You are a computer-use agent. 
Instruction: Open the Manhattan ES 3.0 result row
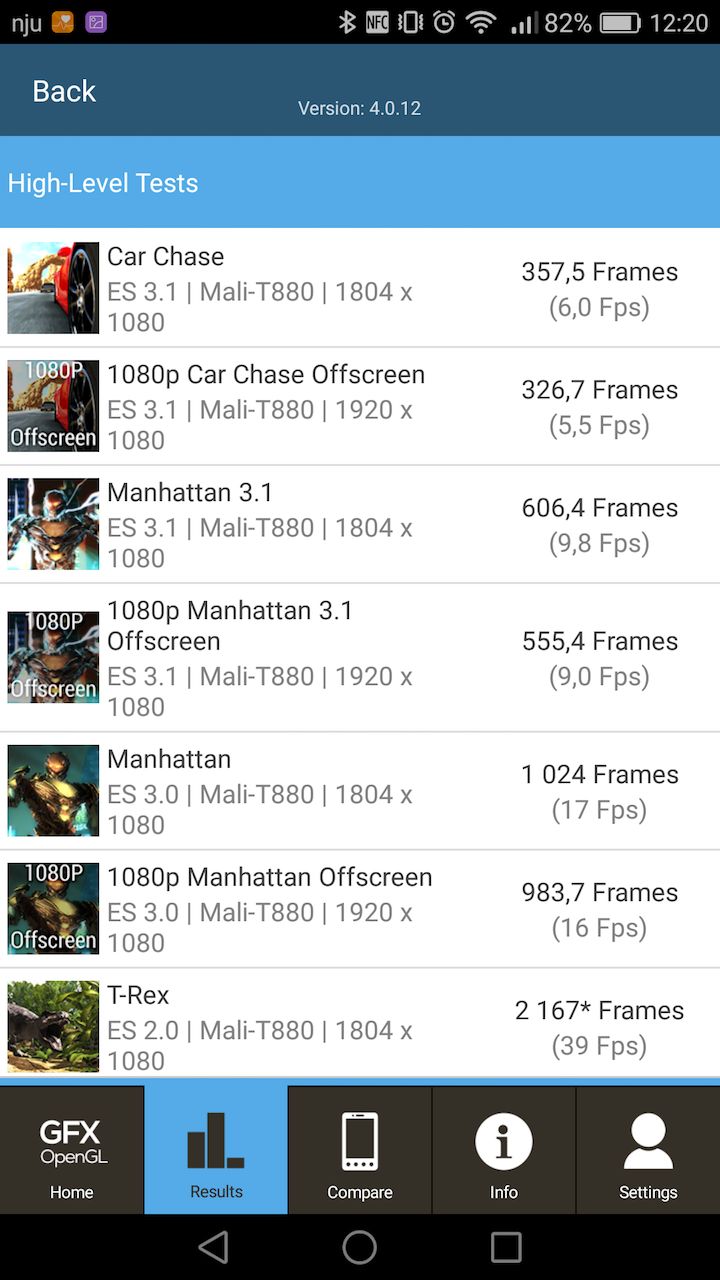coord(360,791)
